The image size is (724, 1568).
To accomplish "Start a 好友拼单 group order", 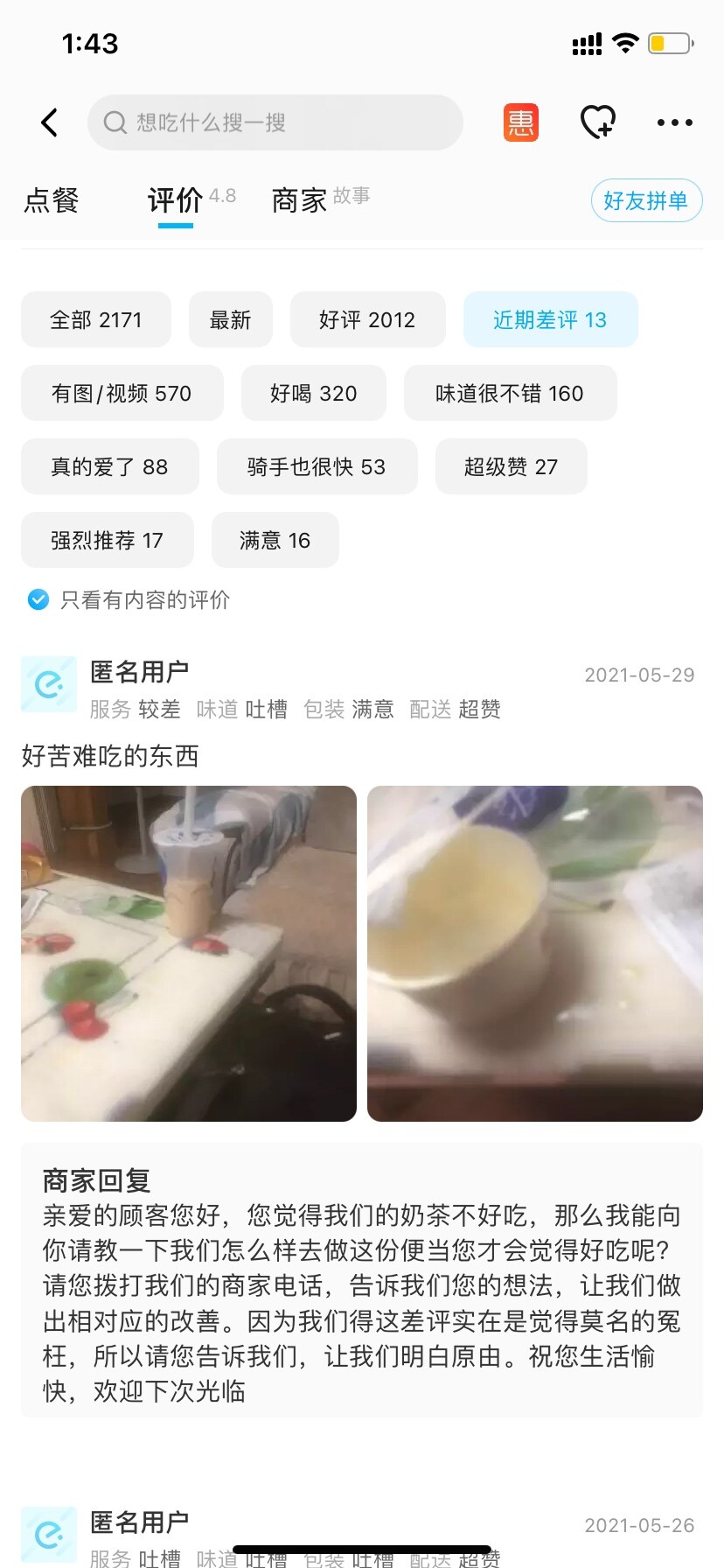I will pyautogui.click(x=646, y=200).
